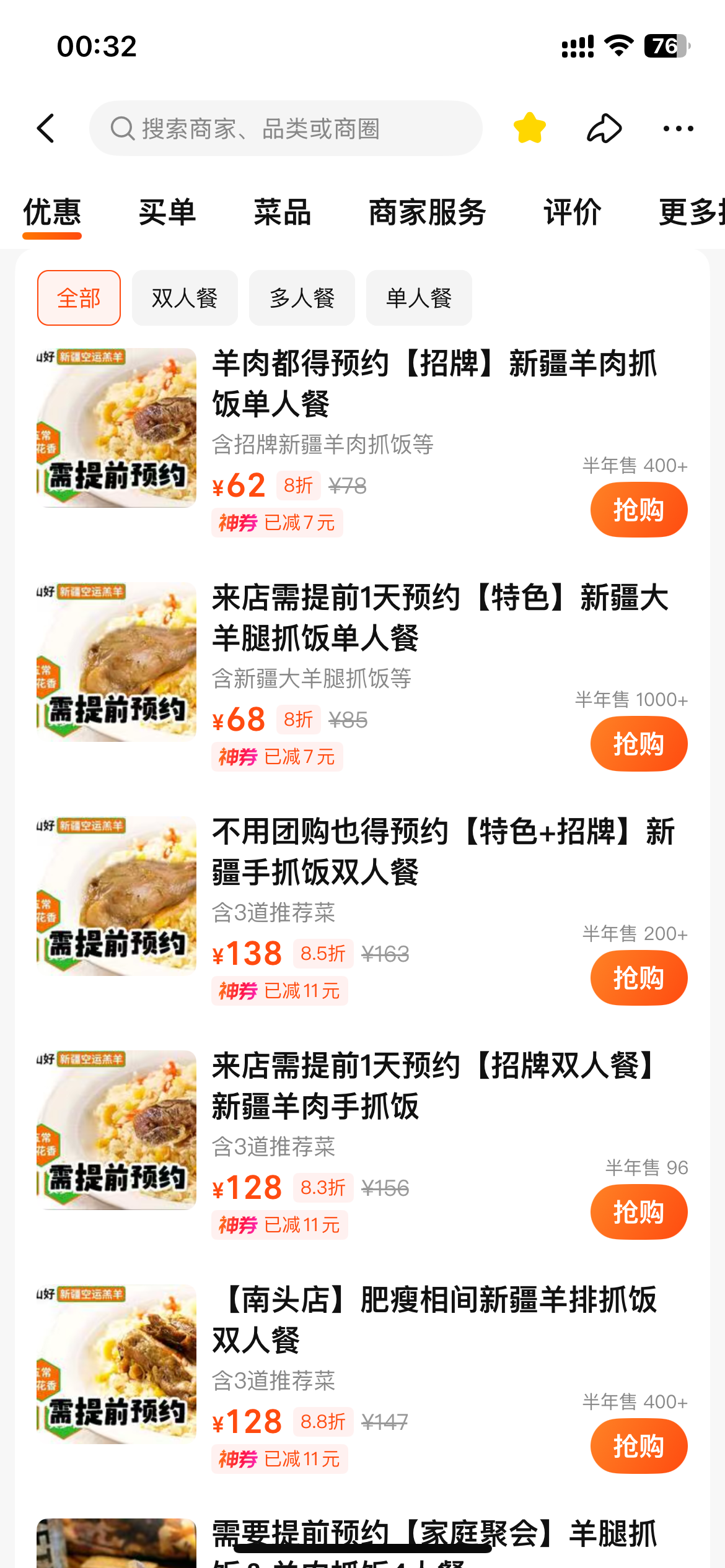
Task: Open the 商家服务 tab
Action: (x=427, y=212)
